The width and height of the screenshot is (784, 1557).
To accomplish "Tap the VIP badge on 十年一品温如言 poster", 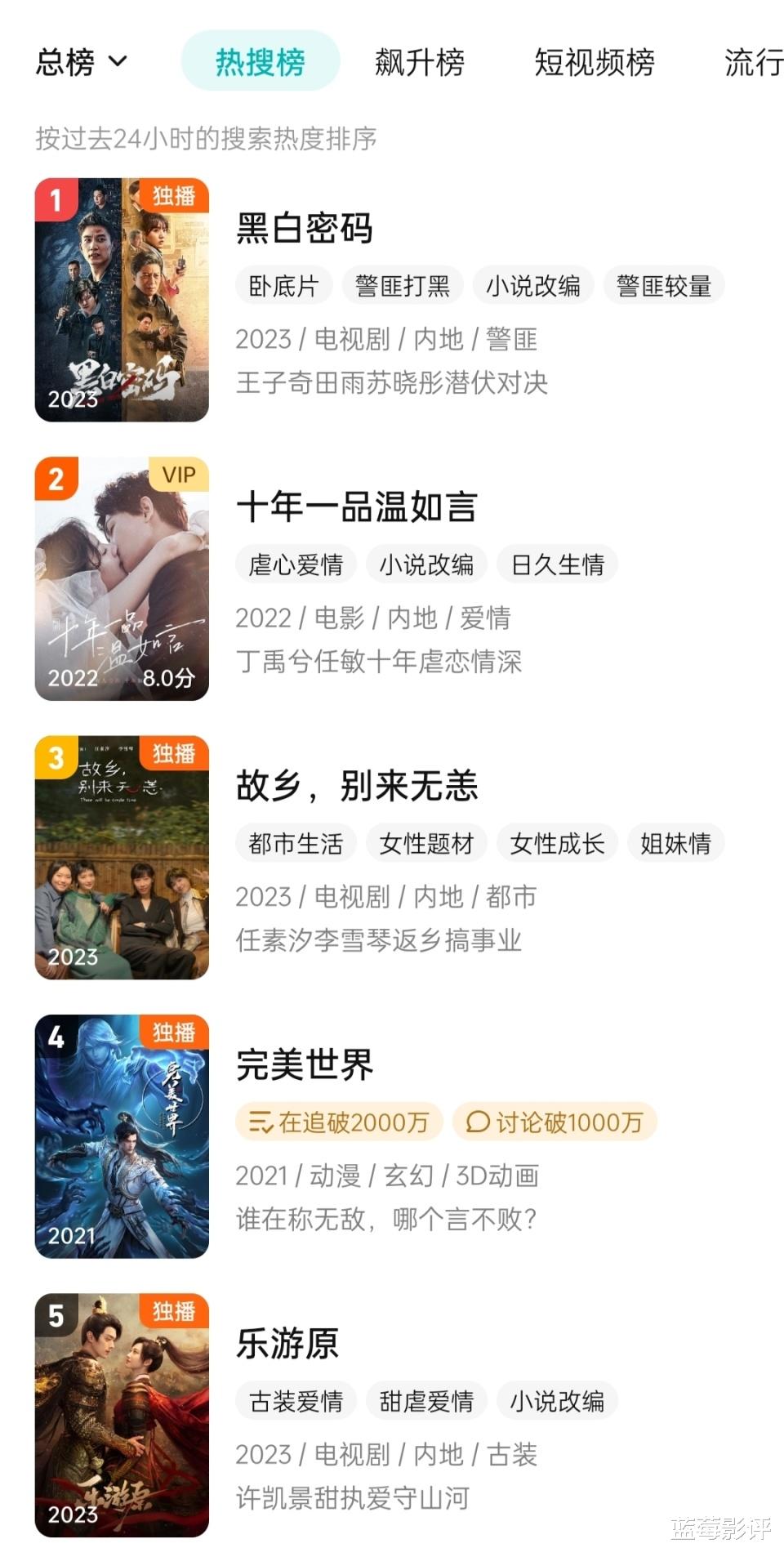I will (178, 475).
